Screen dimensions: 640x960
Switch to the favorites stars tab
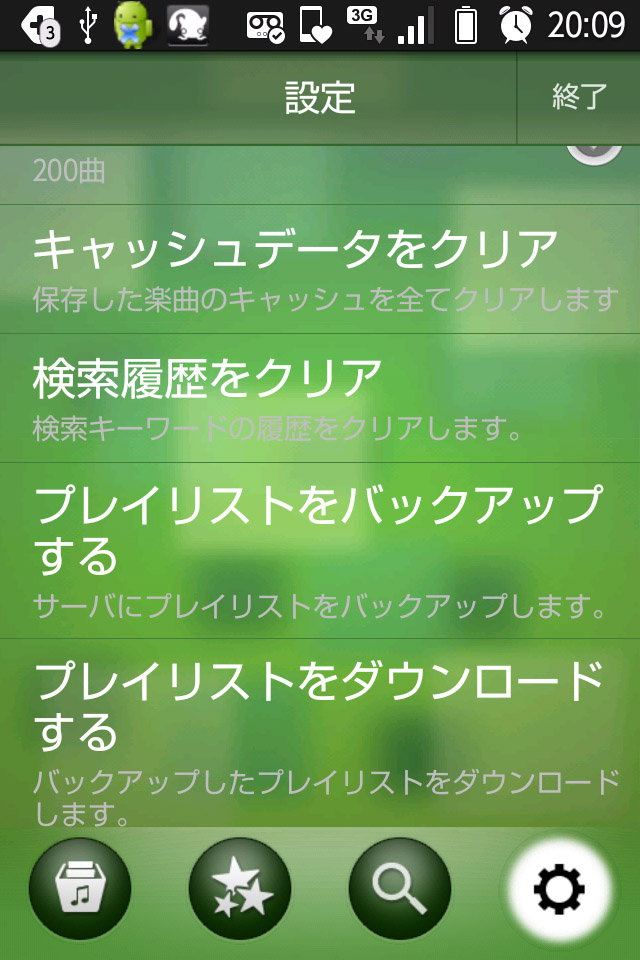tap(240, 889)
